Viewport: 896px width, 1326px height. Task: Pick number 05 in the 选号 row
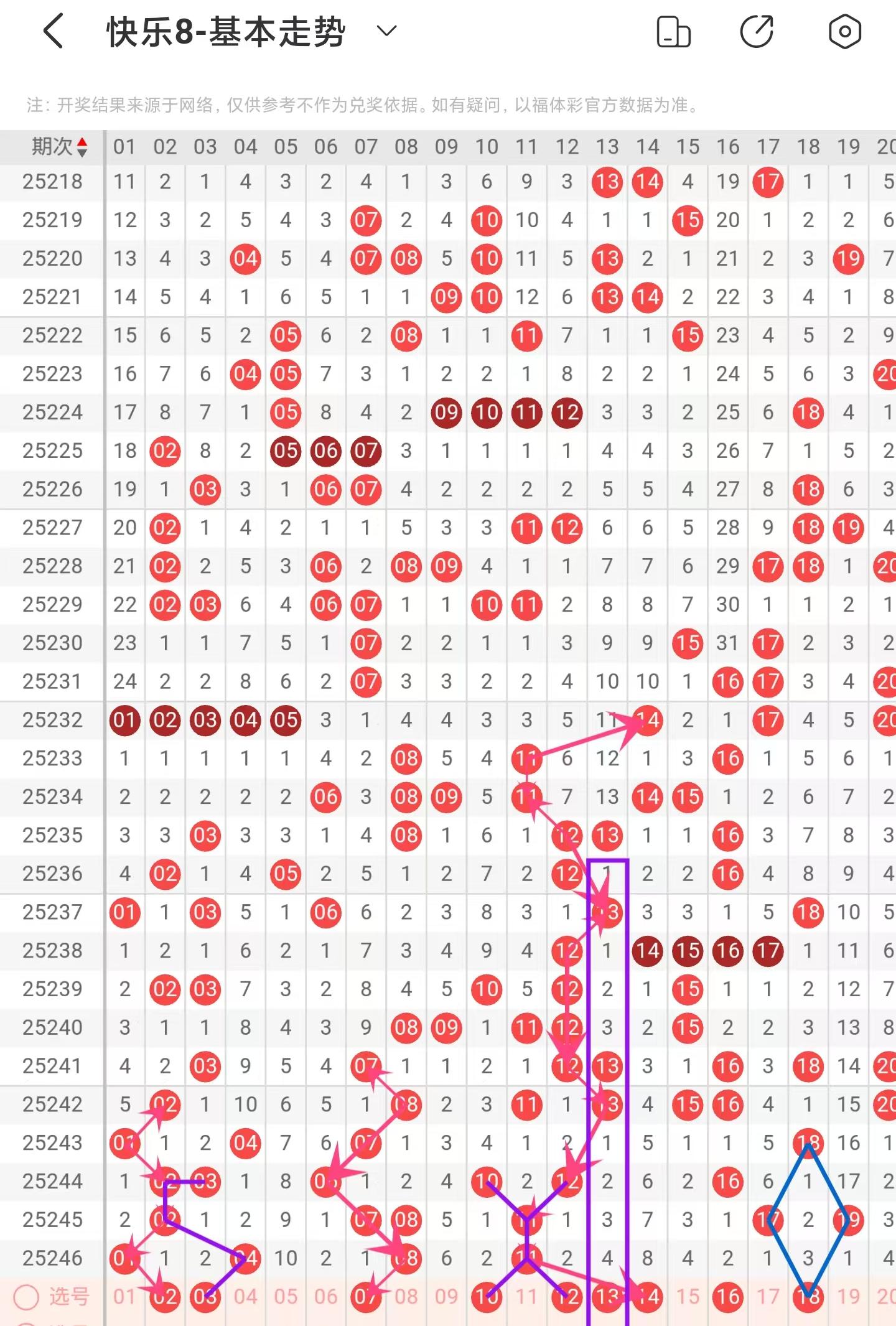[286, 1297]
